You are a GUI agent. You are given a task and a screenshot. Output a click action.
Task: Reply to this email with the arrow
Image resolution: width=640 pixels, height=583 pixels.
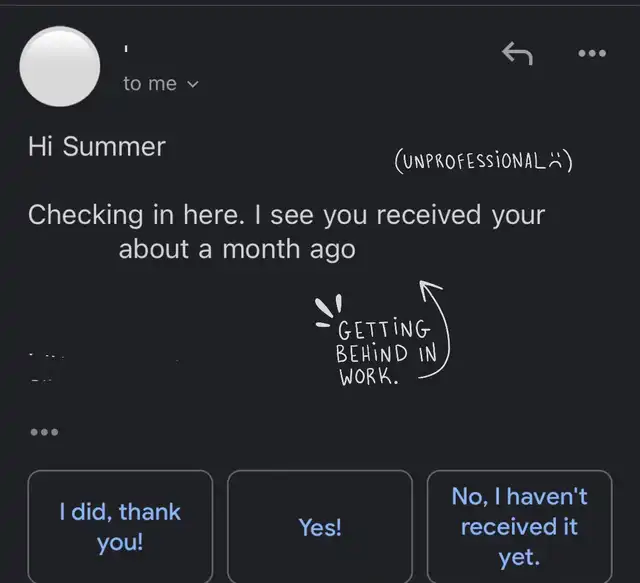pyautogui.click(x=517, y=53)
